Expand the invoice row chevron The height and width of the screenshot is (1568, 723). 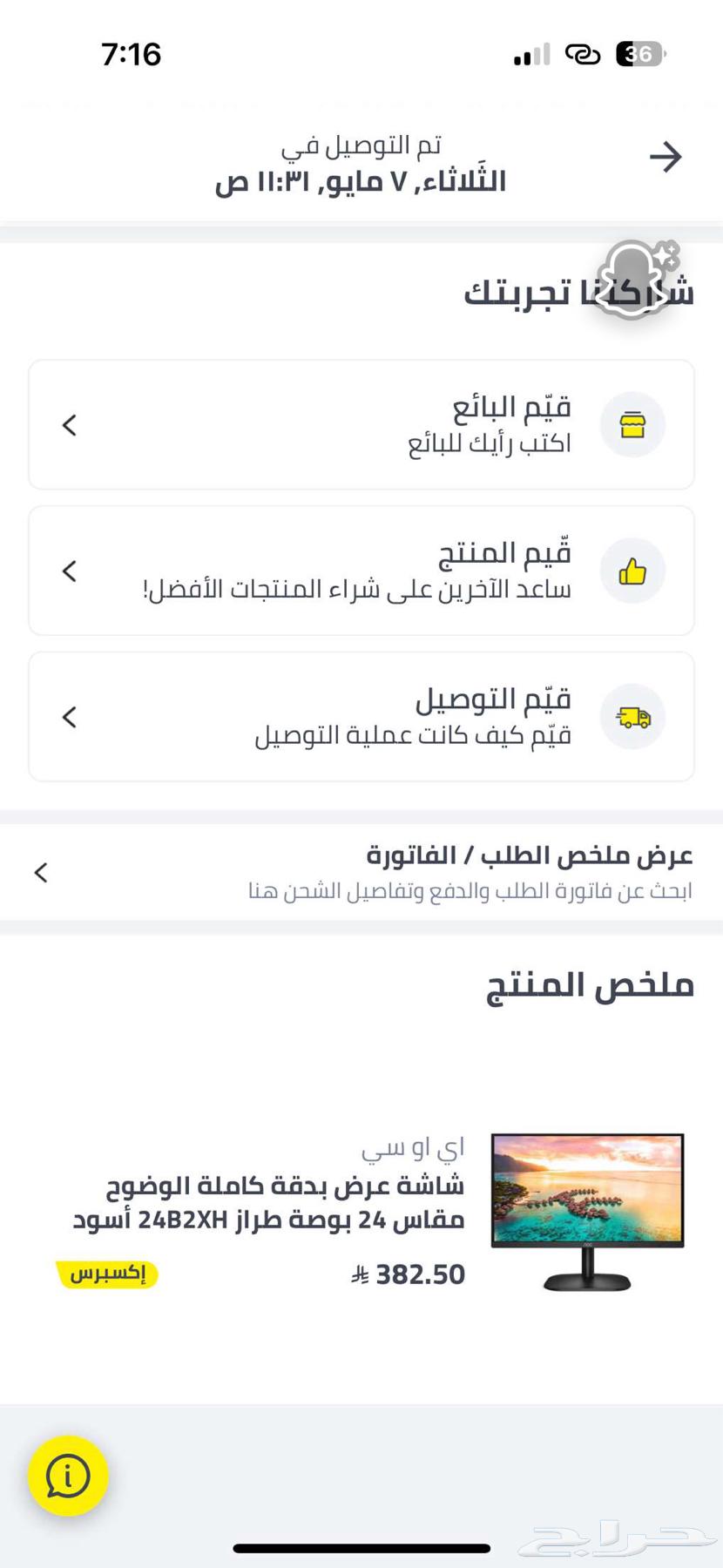(x=40, y=872)
